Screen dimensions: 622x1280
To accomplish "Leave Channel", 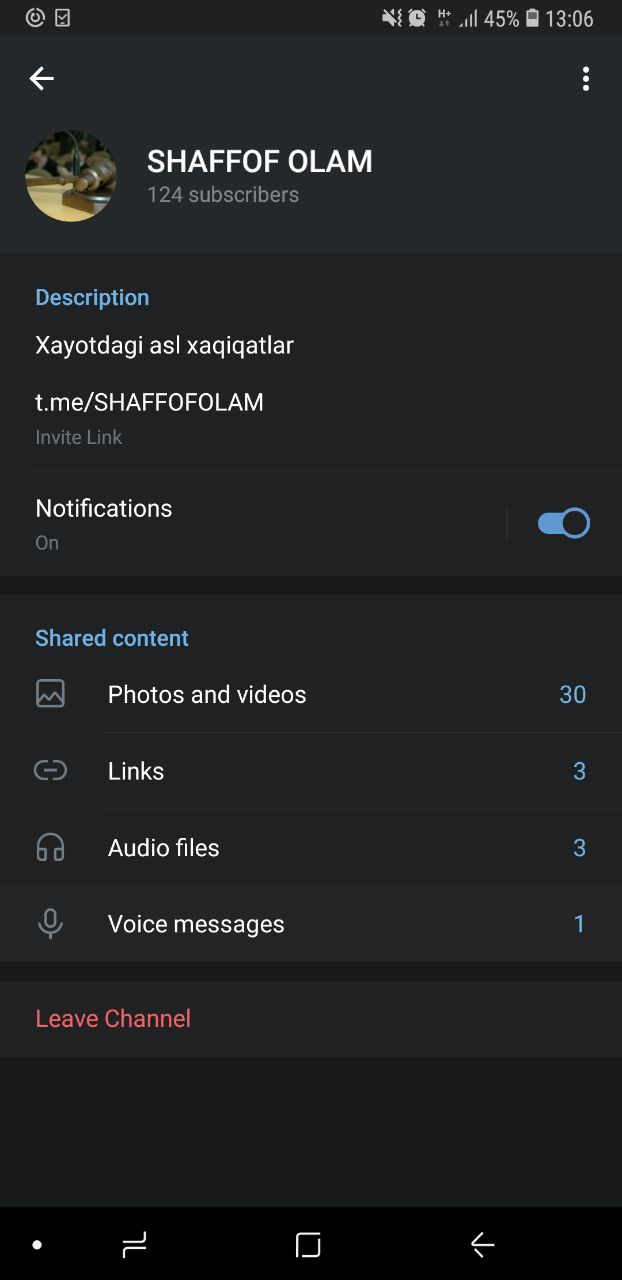I will [113, 1018].
